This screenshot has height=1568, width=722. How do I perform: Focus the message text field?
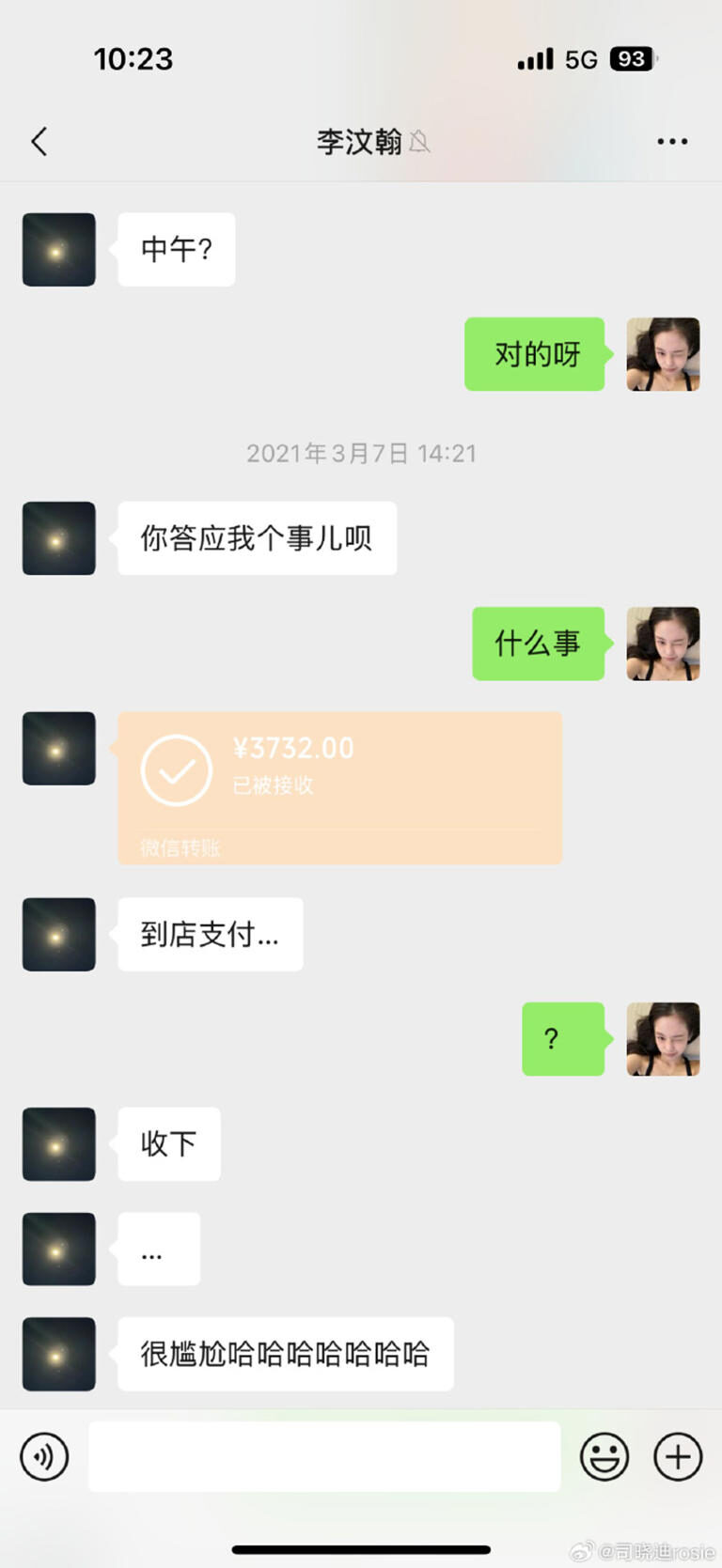pyautogui.click(x=324, y=1456)
